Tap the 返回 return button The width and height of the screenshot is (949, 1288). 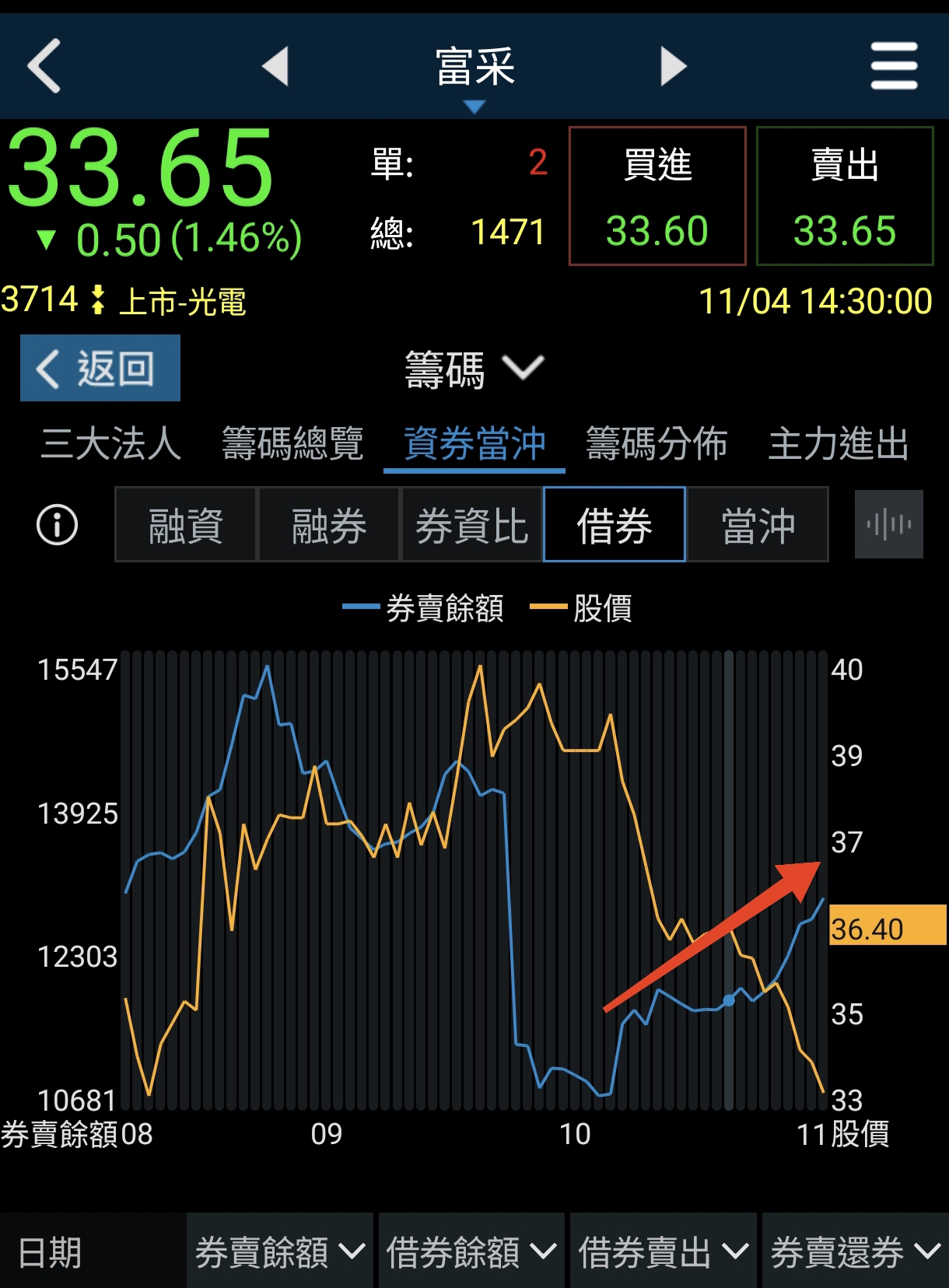(x=100, y=368)
